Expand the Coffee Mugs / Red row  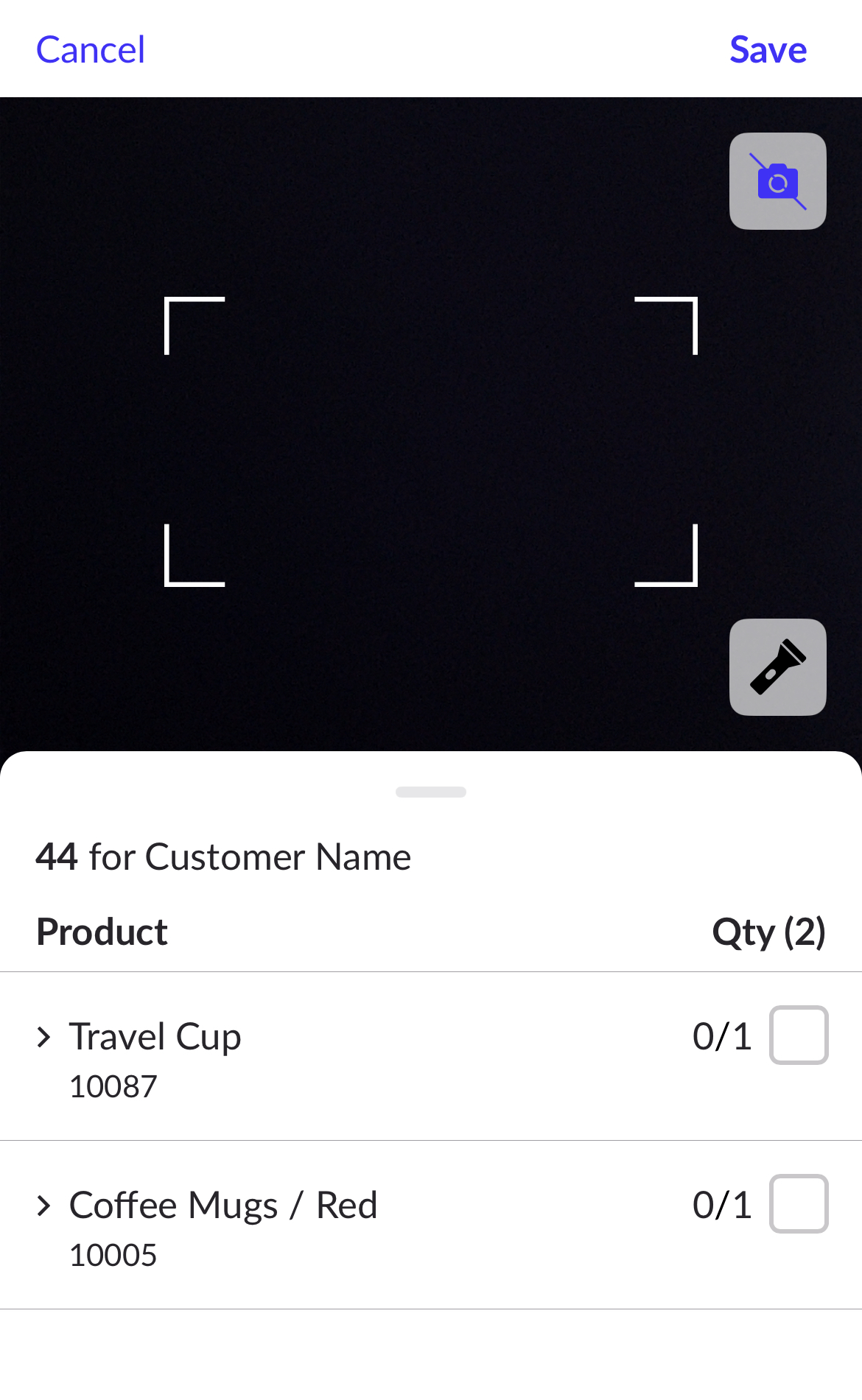[44, 1206]
